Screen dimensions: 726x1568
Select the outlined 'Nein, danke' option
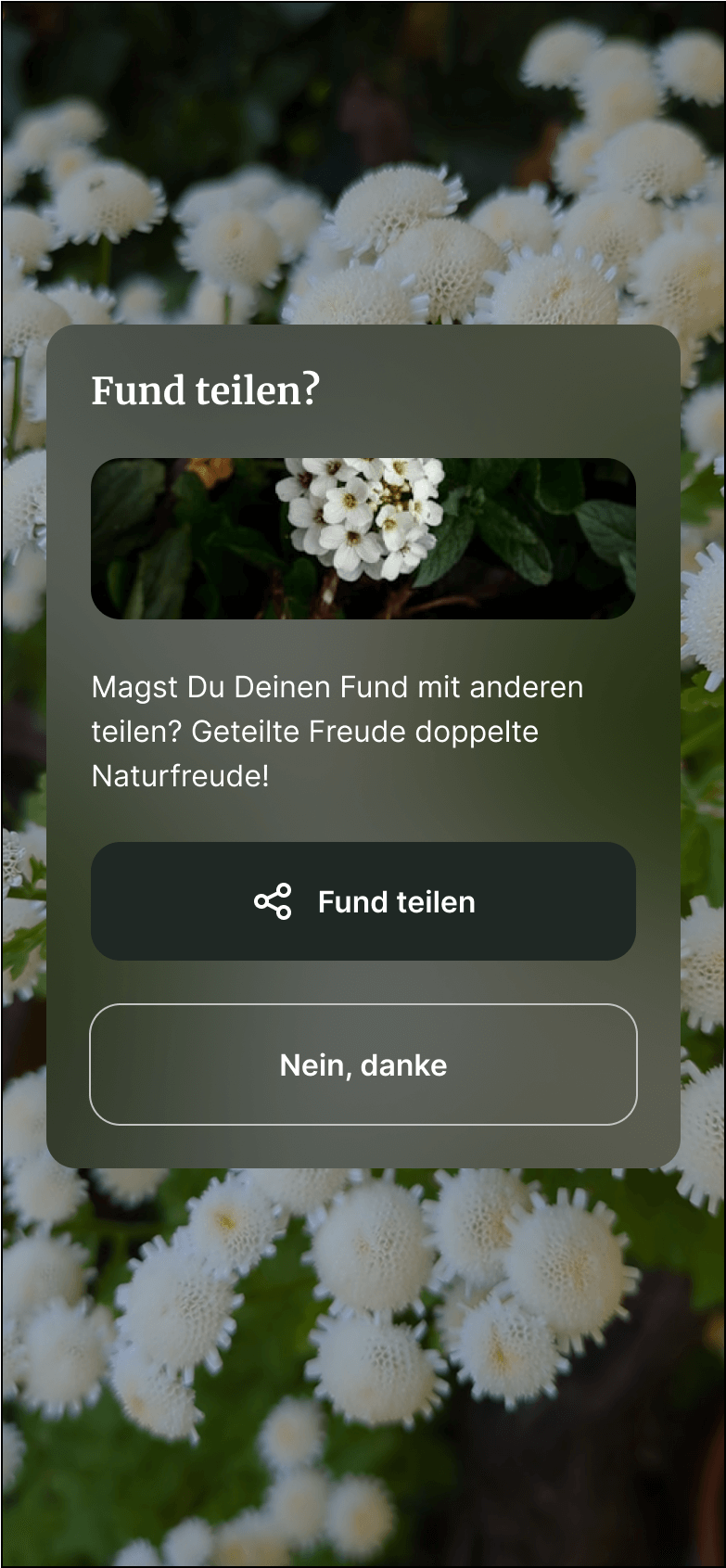click(363, 1064)
